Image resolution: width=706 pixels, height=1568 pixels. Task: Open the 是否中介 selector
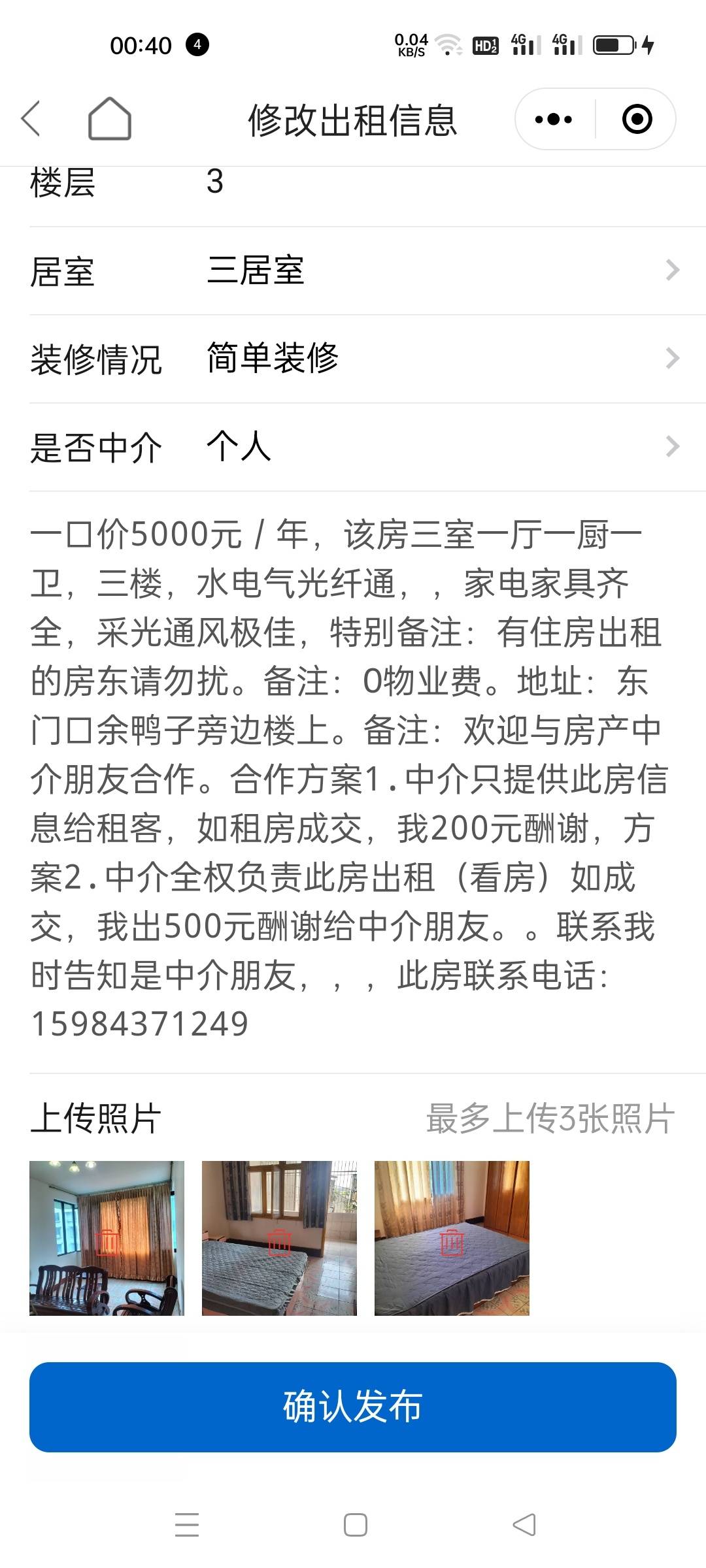click(367, 447)
